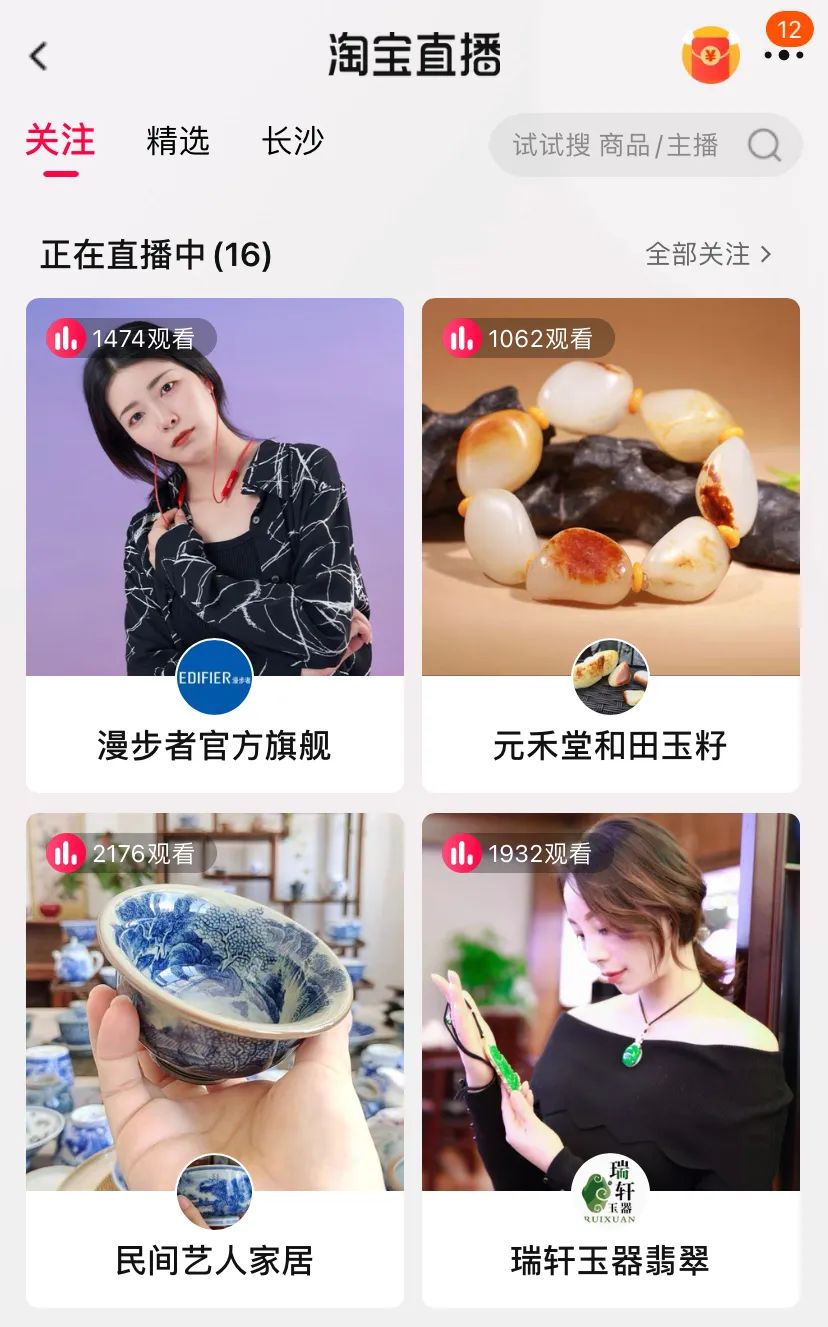The height and width of the screenshot is (1327, 828).
Task: Open the EDIFIER 漫步者 store avatar
Action: [214, 677]
